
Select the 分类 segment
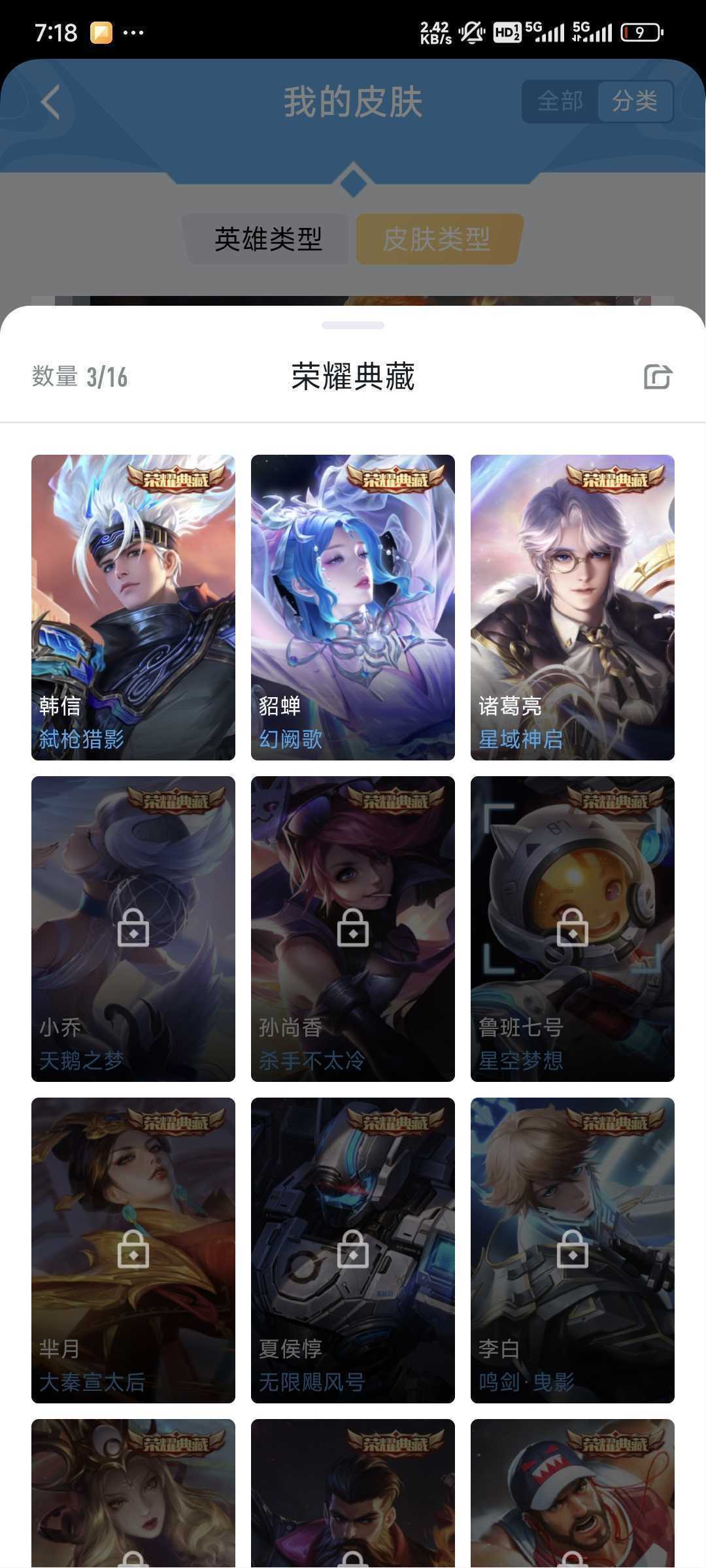tap(635, 101)
